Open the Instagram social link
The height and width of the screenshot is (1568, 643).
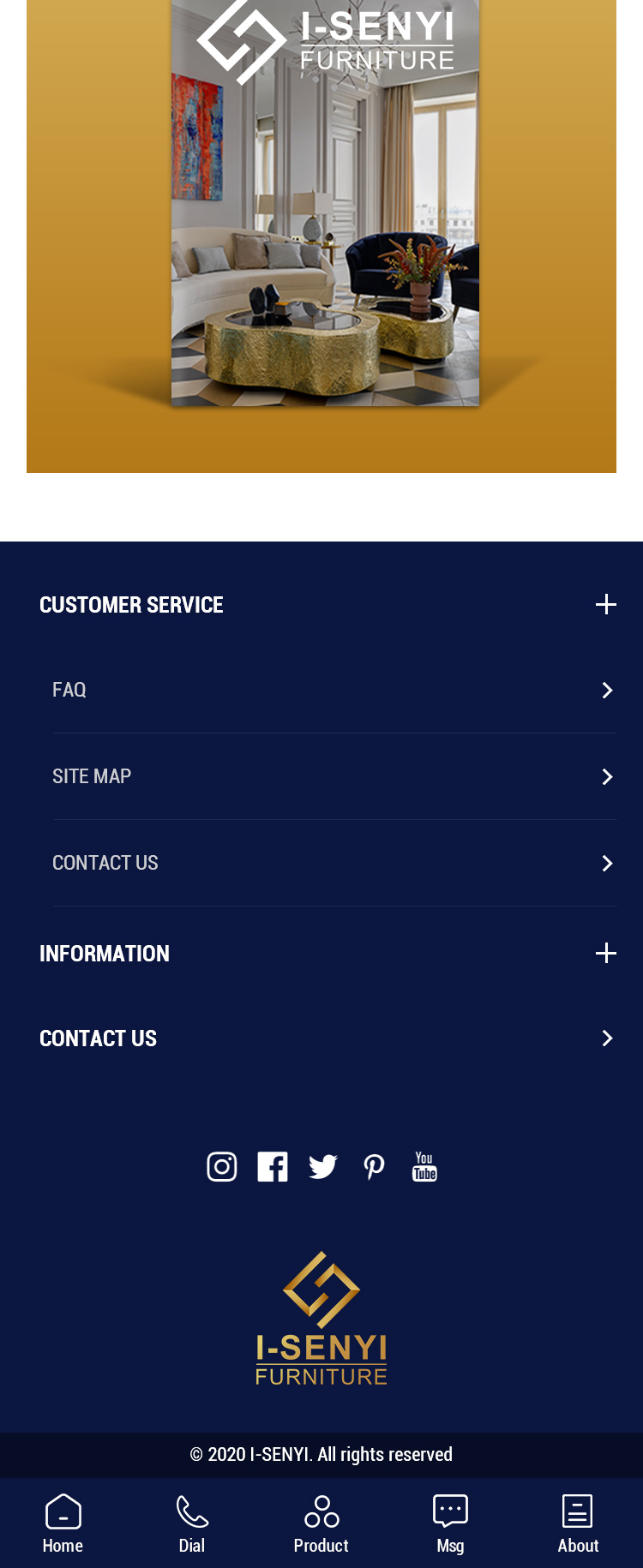point(222,1166)
